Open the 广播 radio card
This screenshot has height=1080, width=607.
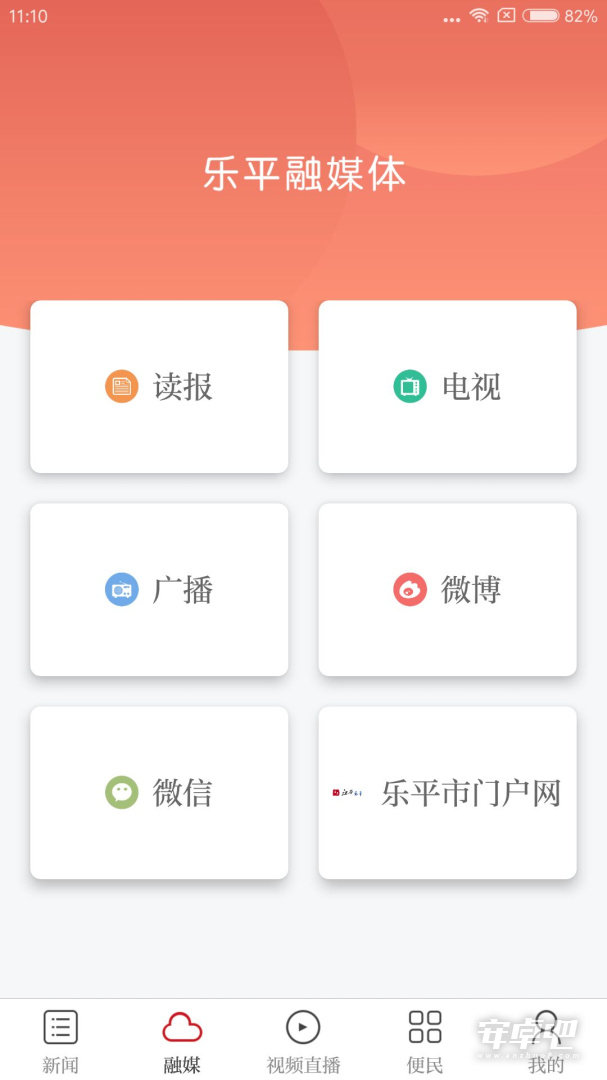159,590
